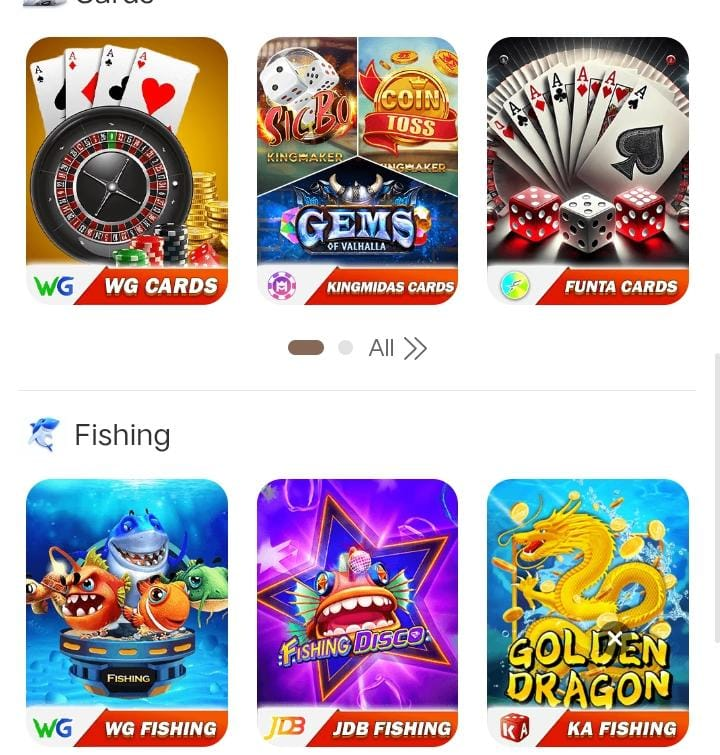The height and width of the screenshot is (755, 720).
Task: Open the WG Fishing game tile
Action: point(127,612)
